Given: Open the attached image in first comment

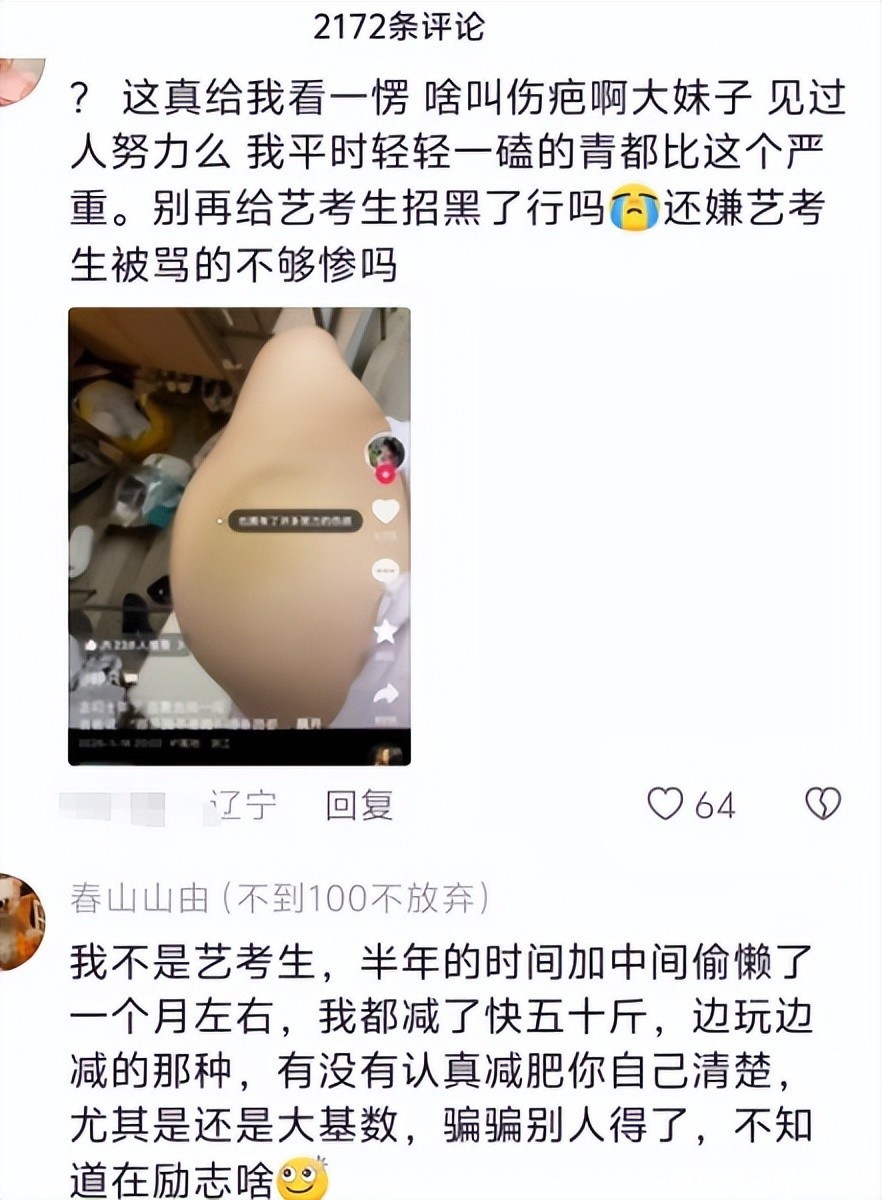Looking at the screenshot, I should (239, 536).
